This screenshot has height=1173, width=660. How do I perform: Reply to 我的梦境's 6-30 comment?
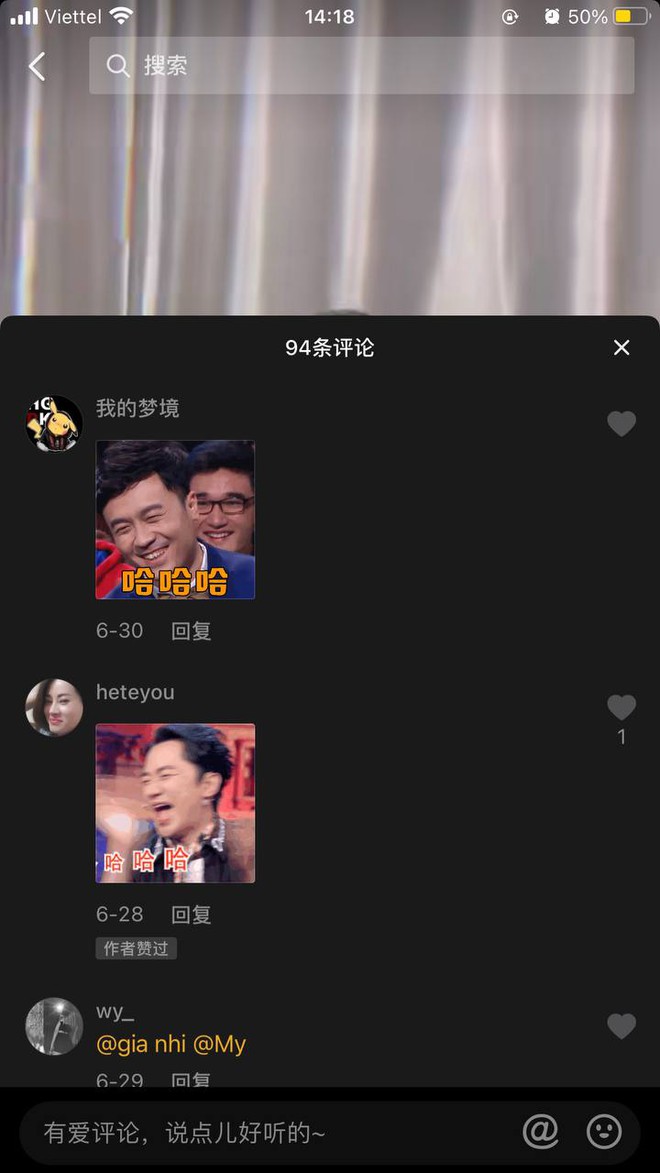point(191,631)
